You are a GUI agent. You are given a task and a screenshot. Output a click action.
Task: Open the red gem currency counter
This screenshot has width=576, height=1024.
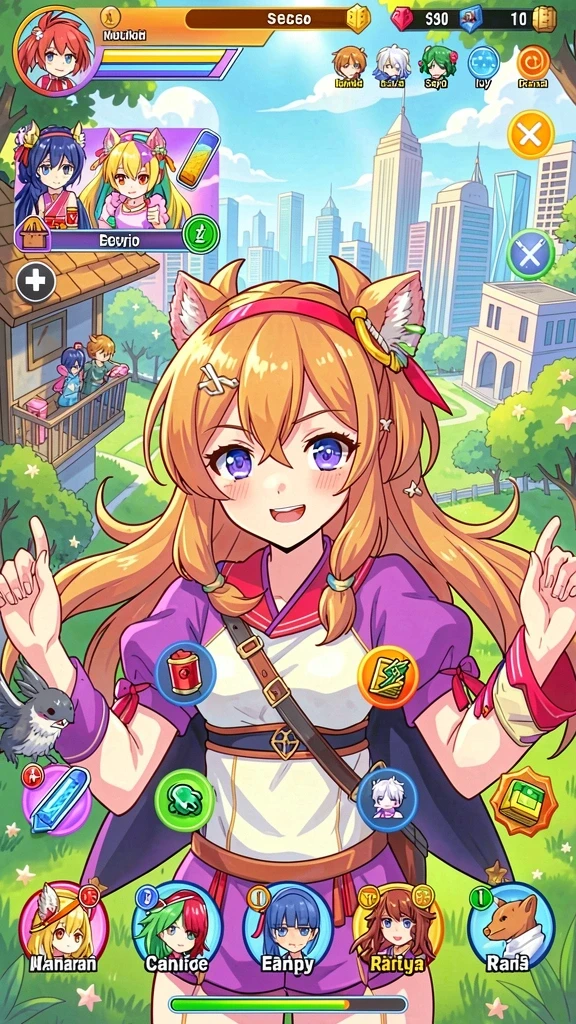pos(424,18)
